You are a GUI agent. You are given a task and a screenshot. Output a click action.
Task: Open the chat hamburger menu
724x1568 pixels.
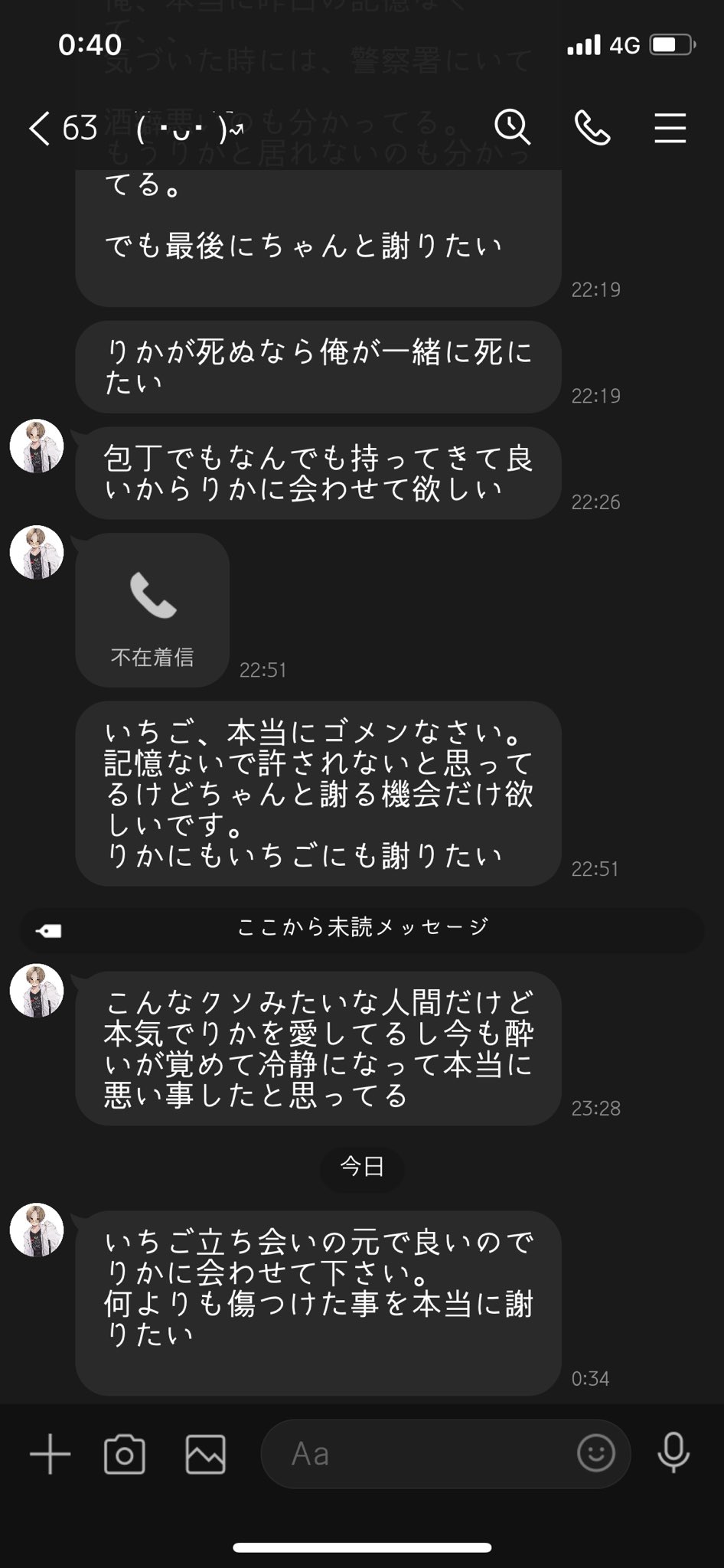click(x=670, y=128)
